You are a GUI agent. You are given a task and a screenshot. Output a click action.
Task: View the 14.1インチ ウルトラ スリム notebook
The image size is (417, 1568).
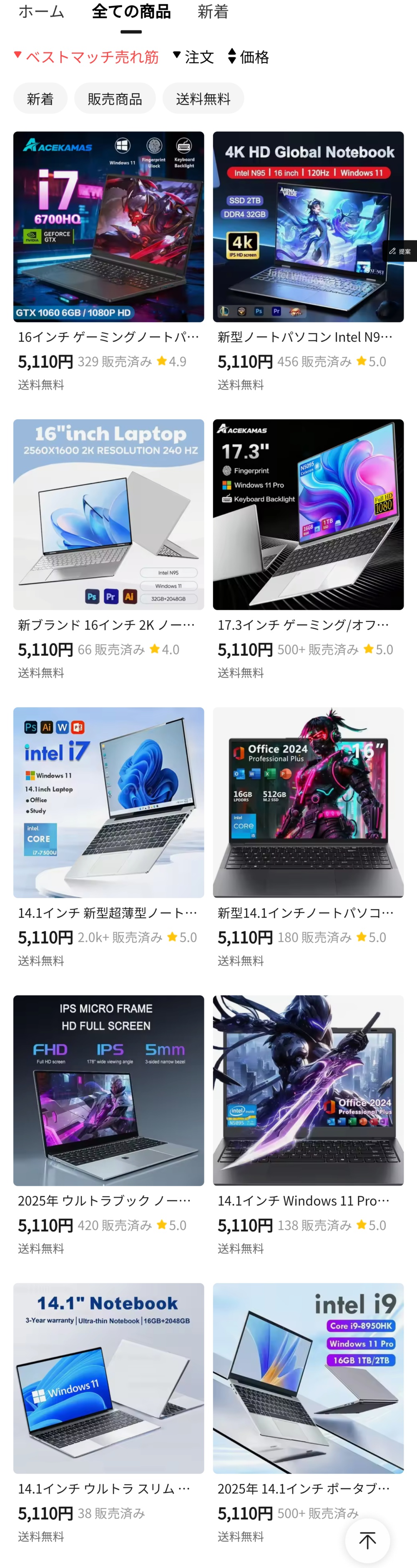click(x=108, y=1378)
